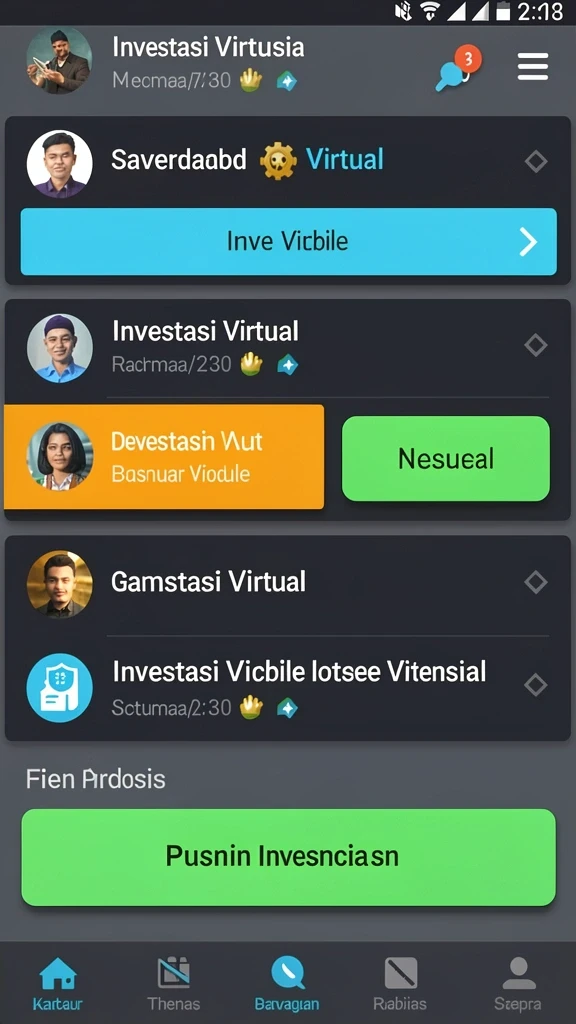
Task: Open the Saverdaabd Virtual row
Action: point(288,161)
